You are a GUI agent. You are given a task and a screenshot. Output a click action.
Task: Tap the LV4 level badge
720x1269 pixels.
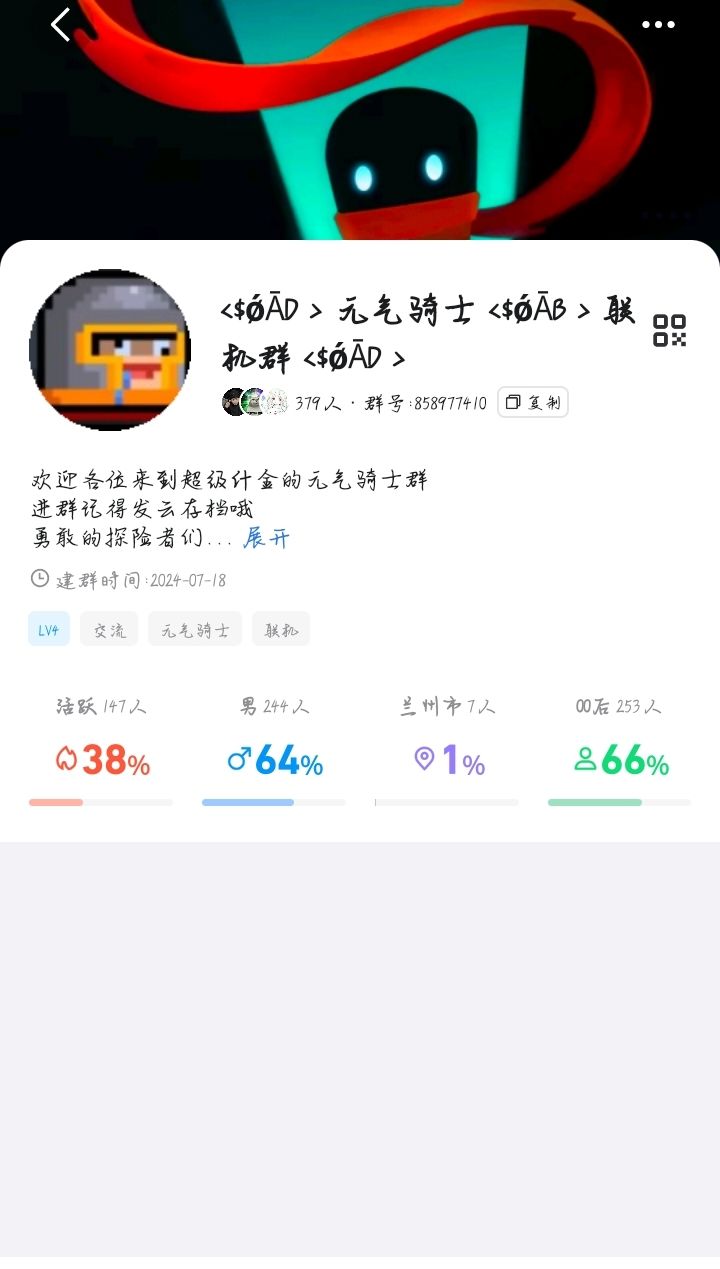(47, 629)
